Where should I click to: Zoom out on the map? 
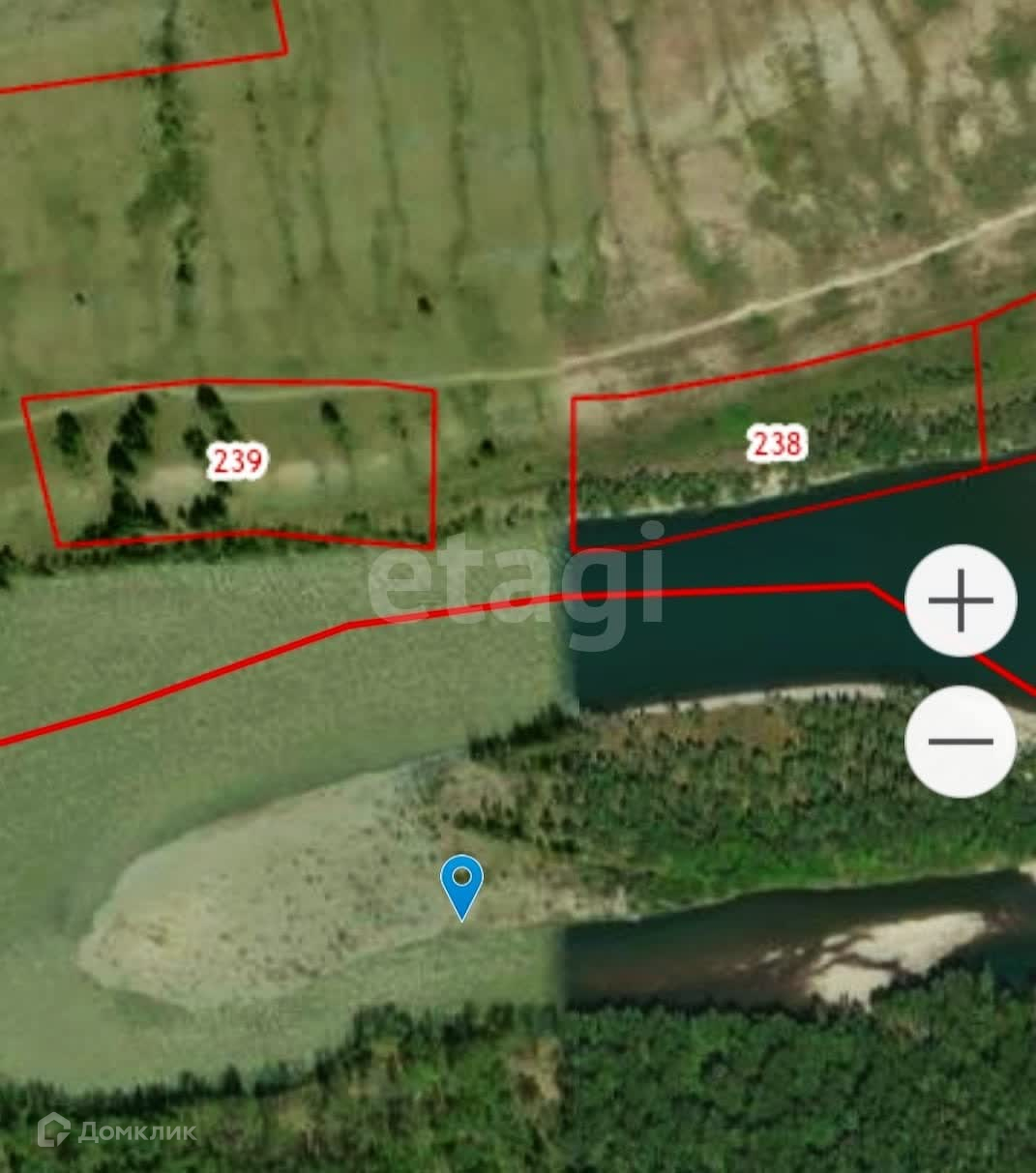pyautogui.click(x=961, y=742)
